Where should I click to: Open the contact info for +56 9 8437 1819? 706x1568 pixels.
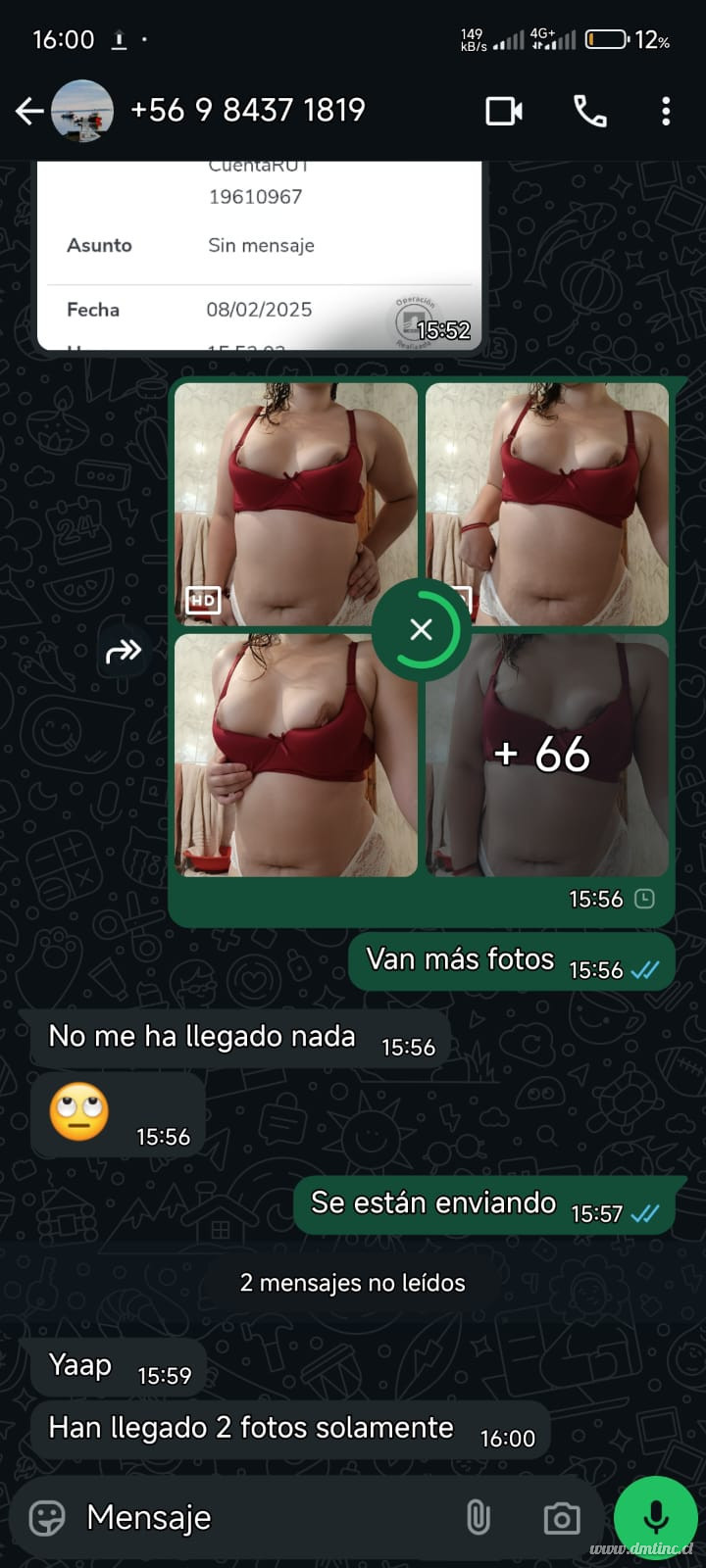coord(247,110)
